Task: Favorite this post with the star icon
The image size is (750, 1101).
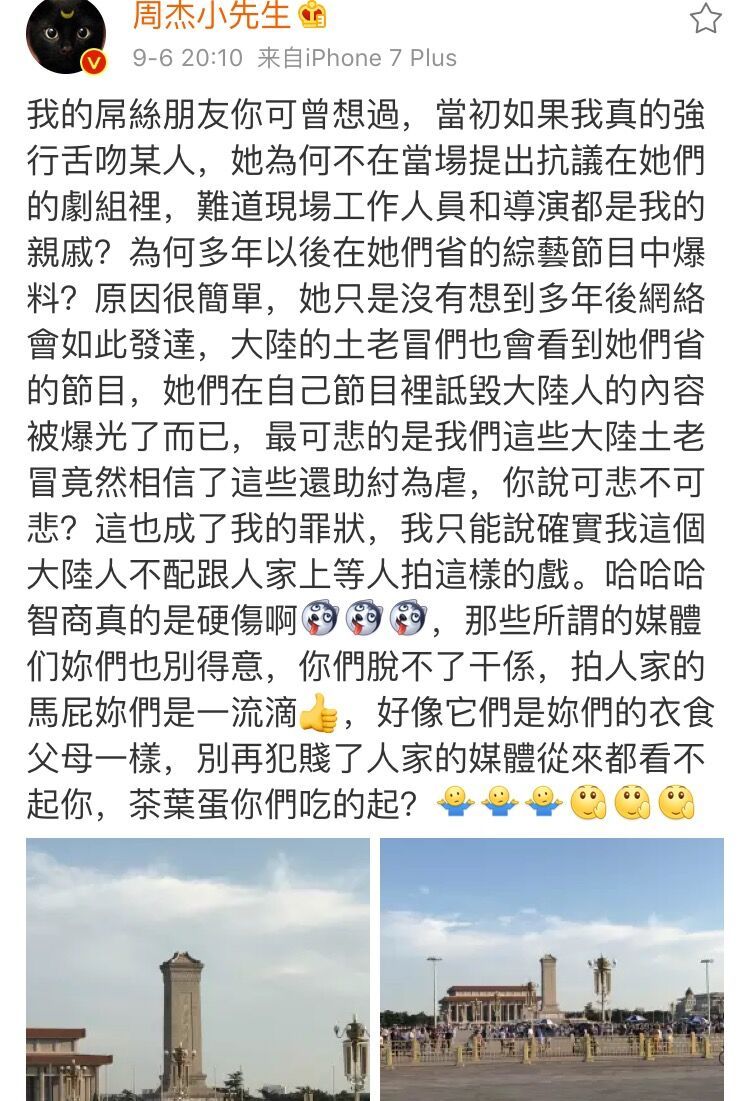Action: (x=705, y=18)
